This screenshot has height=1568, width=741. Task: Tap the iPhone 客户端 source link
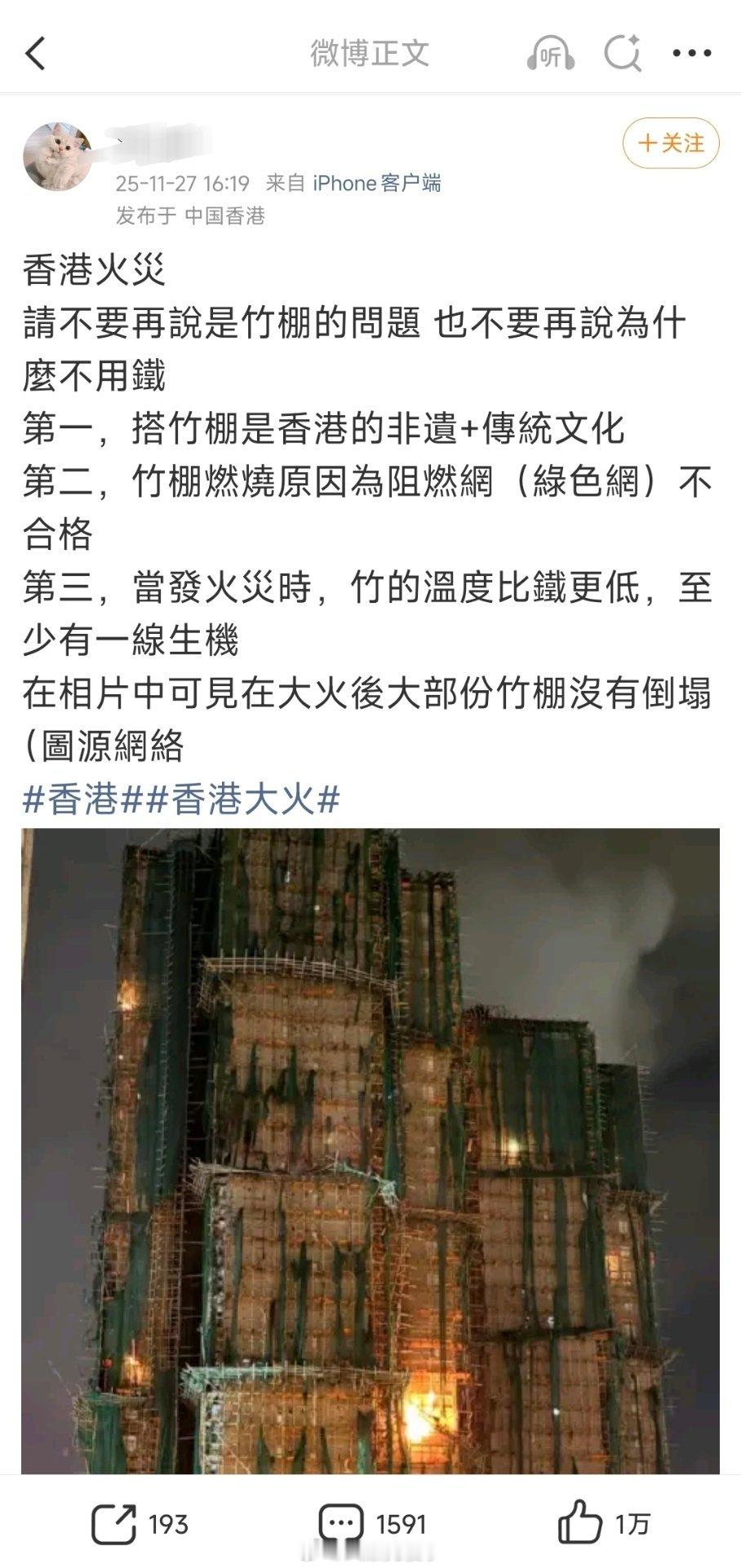377,183
